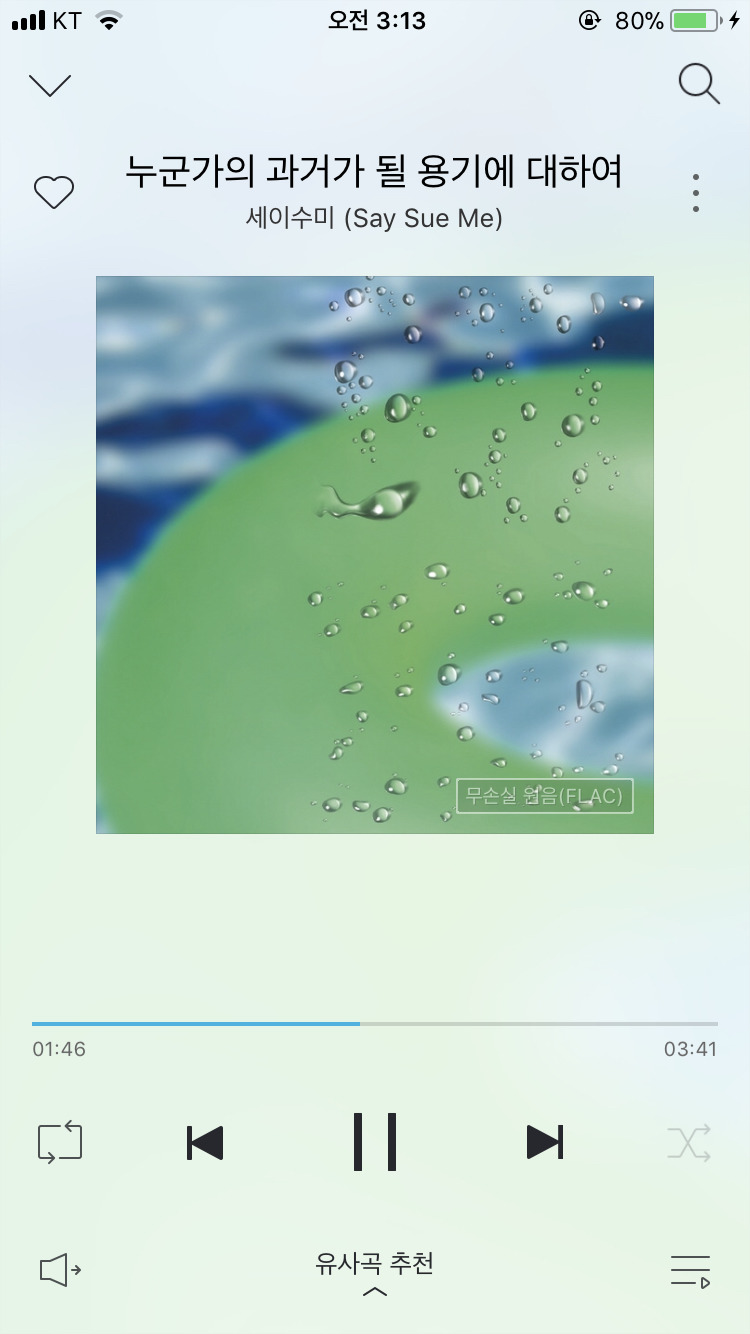Viewport: 750px width, 1334px height.
Task: Skip to the next track
Action: coord(545,1142)
